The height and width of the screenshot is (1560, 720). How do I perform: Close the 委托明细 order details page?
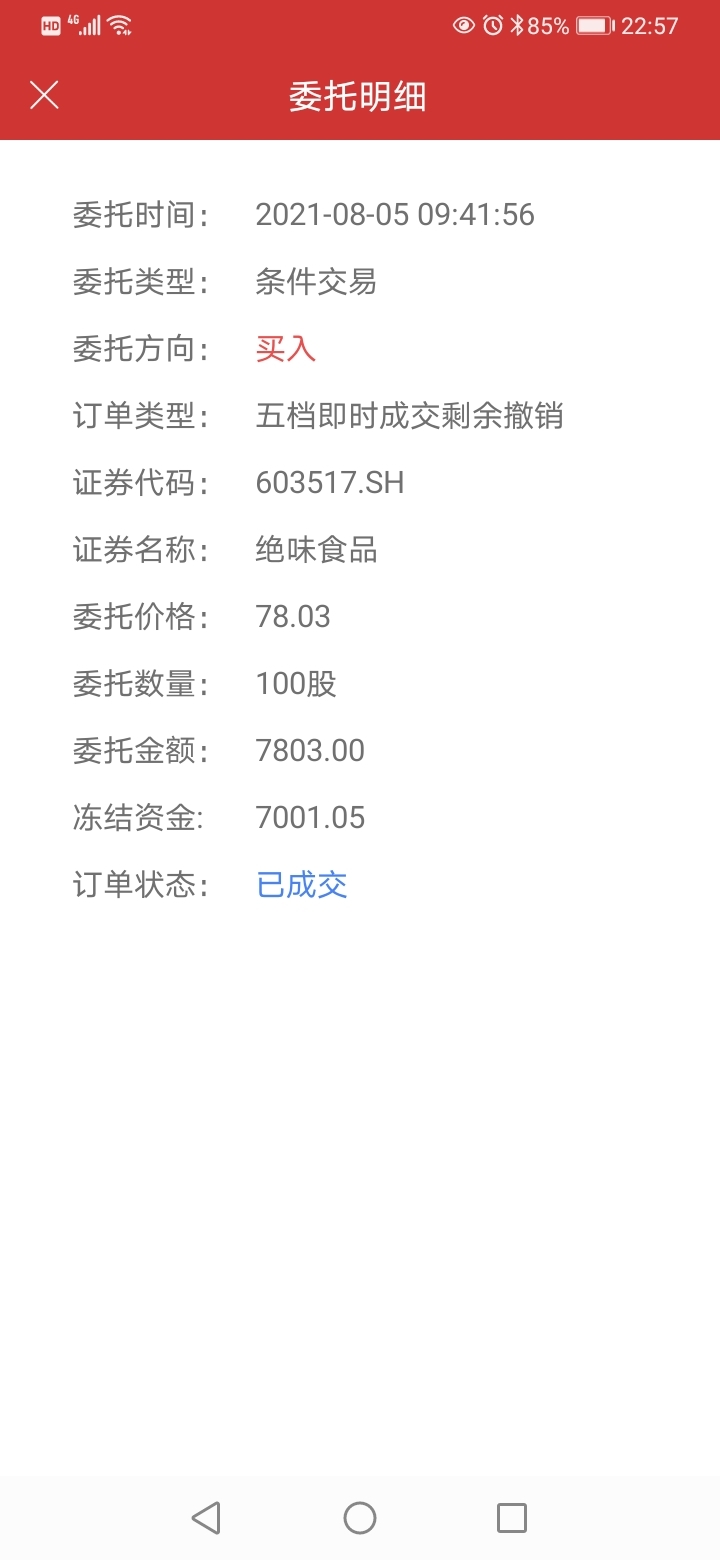[x=45, y=96]
